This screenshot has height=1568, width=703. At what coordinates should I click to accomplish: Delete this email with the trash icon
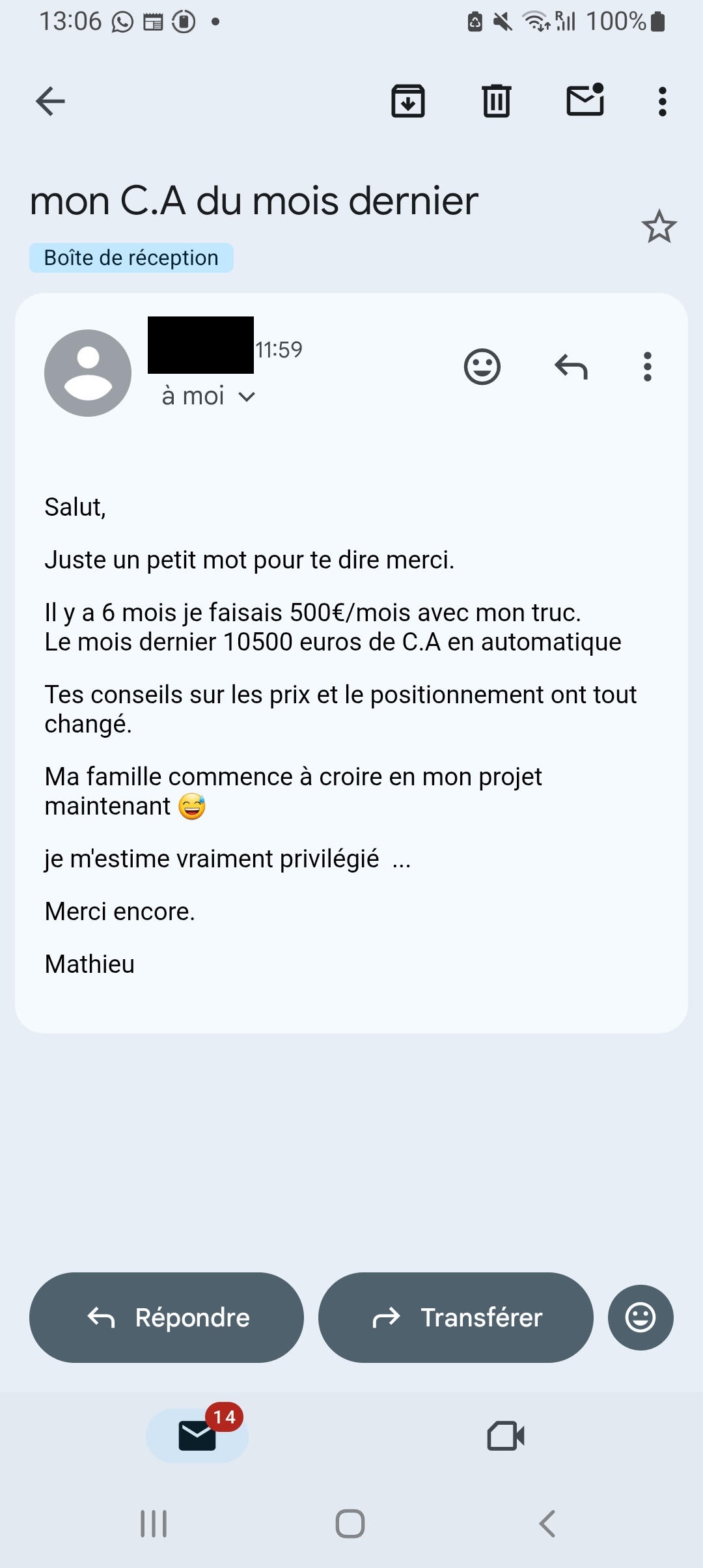pyautogui.click(x=497, y=102)
